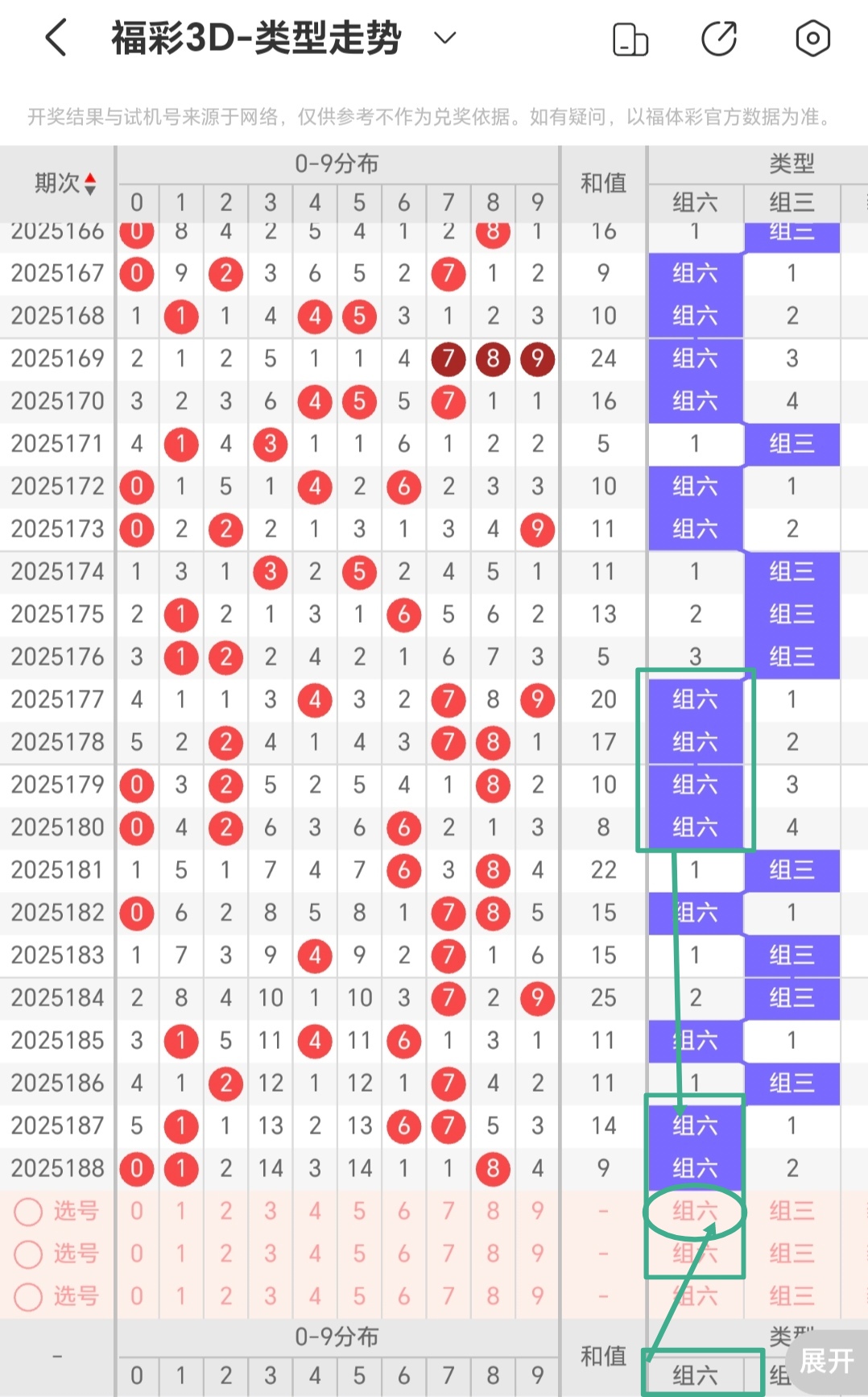Expand the chart with 展开 button
Viewport: 868px width, 1397px height.
coord(826,1362)
